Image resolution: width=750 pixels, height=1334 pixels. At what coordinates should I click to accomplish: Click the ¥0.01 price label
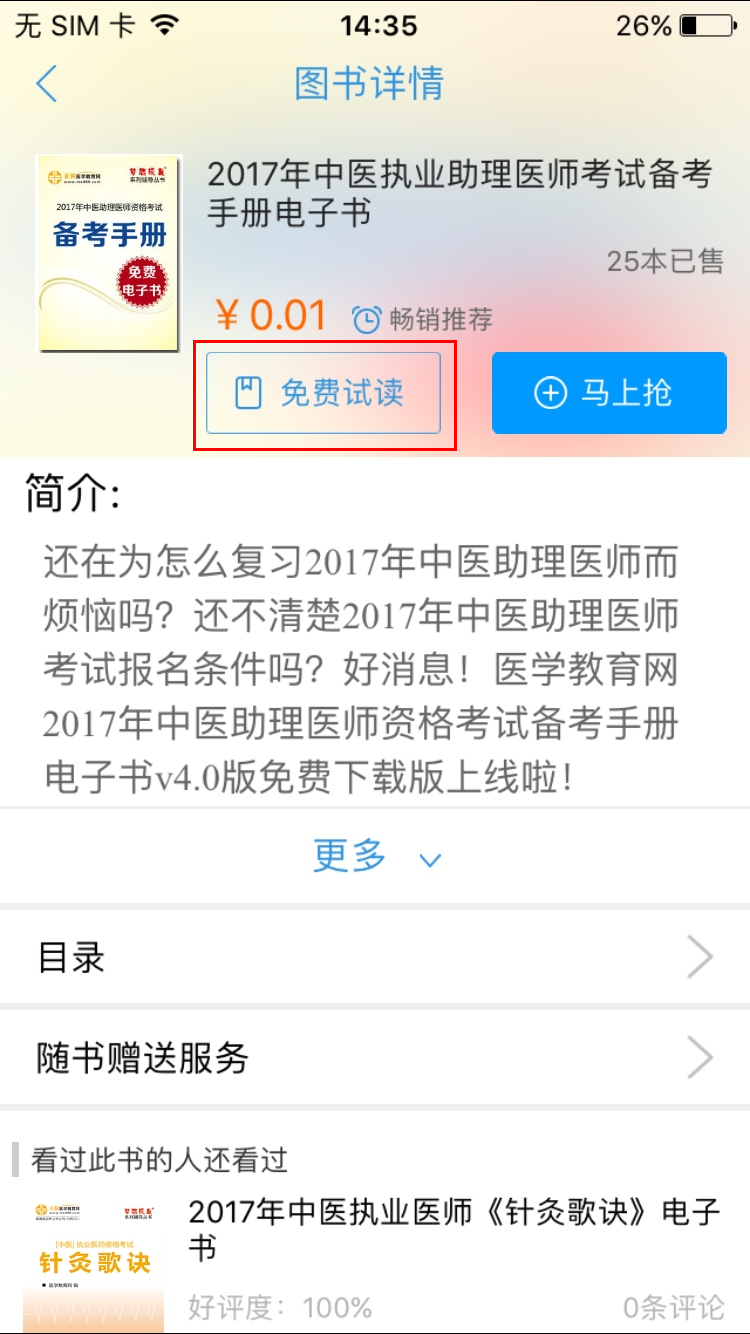268,315
